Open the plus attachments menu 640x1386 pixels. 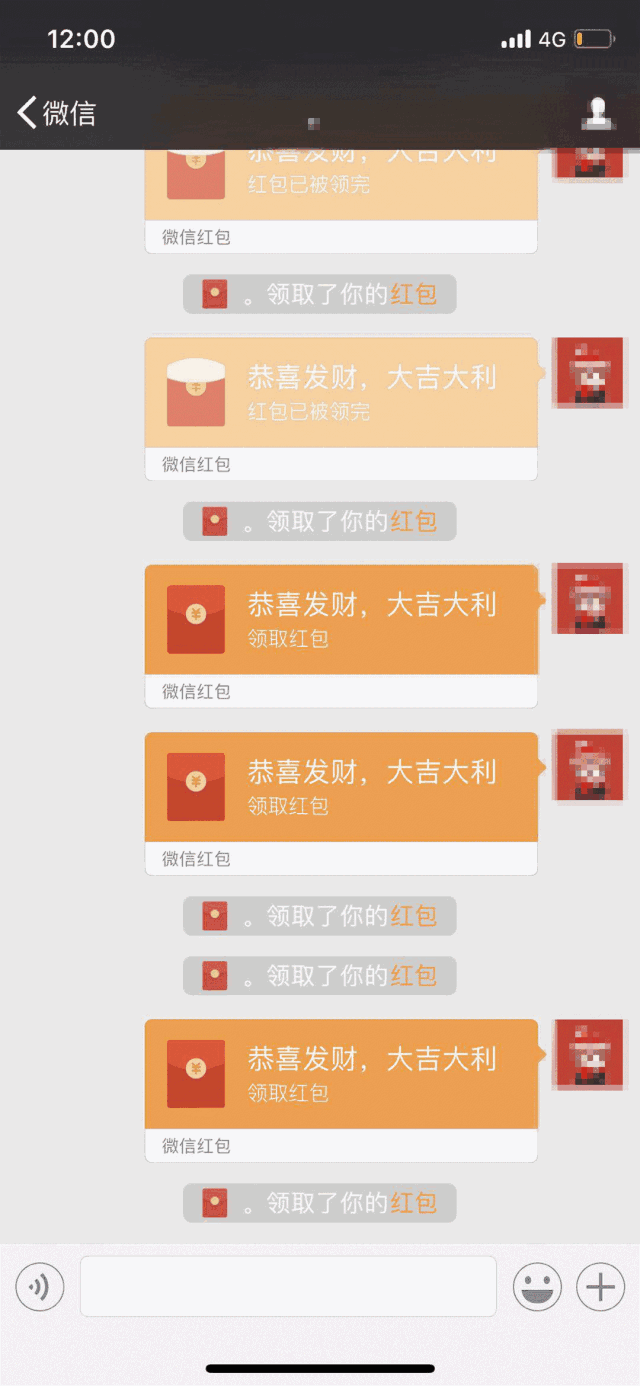click(600, 1286)
